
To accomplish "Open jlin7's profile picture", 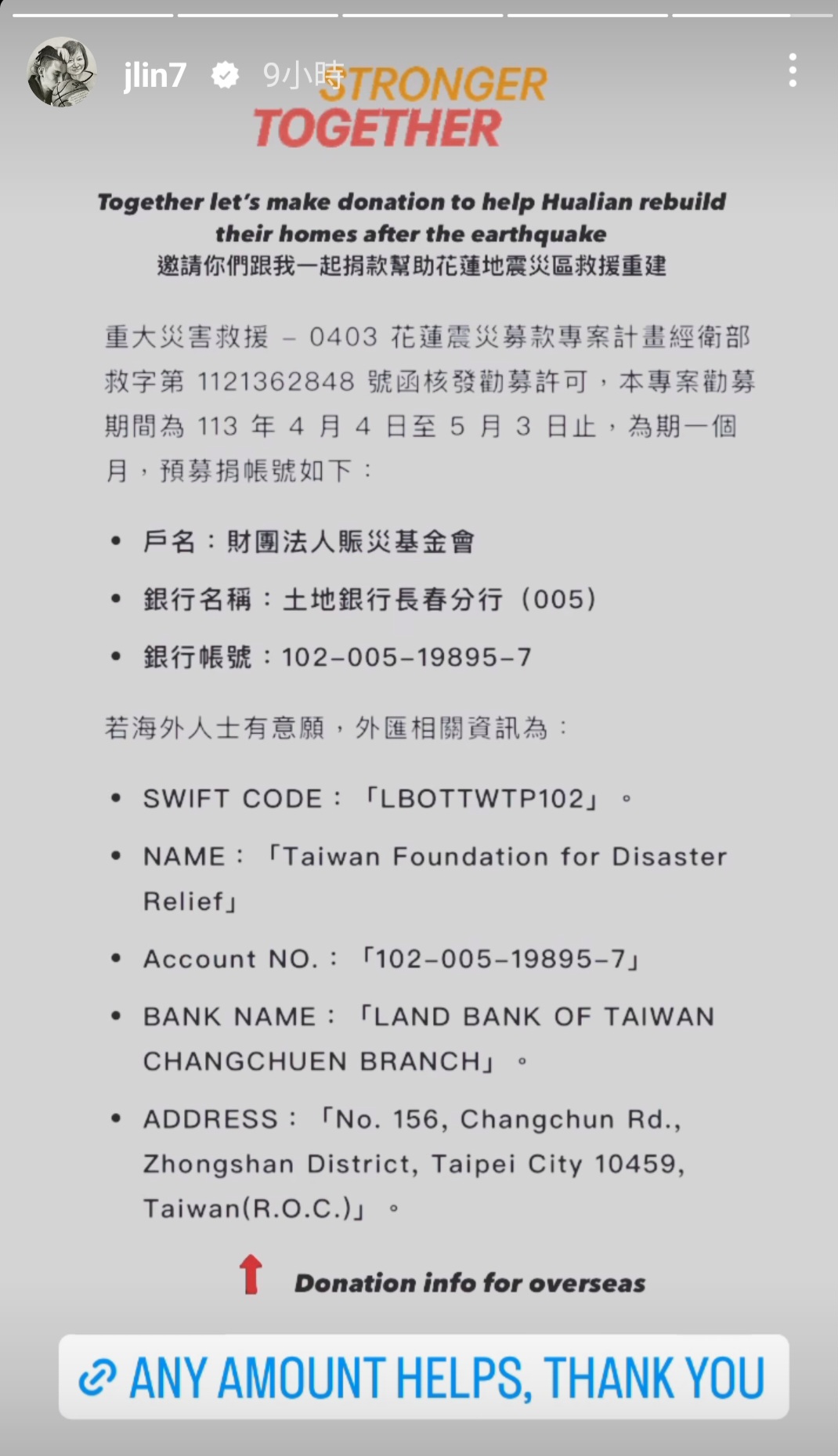I will 61,72.
